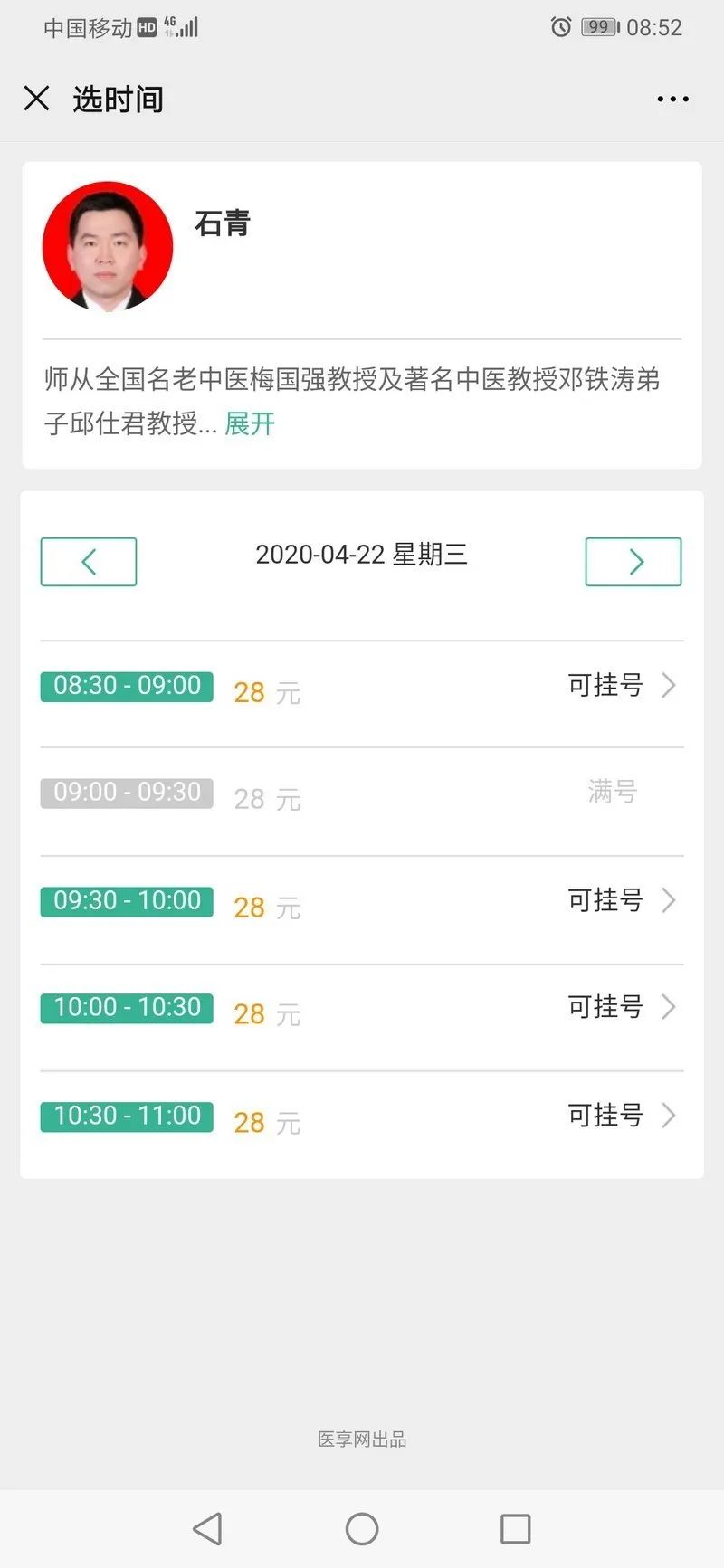This screenshot has width=724, height=1568.
Task: Go to the next date
Action: pyautogui.click(x=633, y=562)
